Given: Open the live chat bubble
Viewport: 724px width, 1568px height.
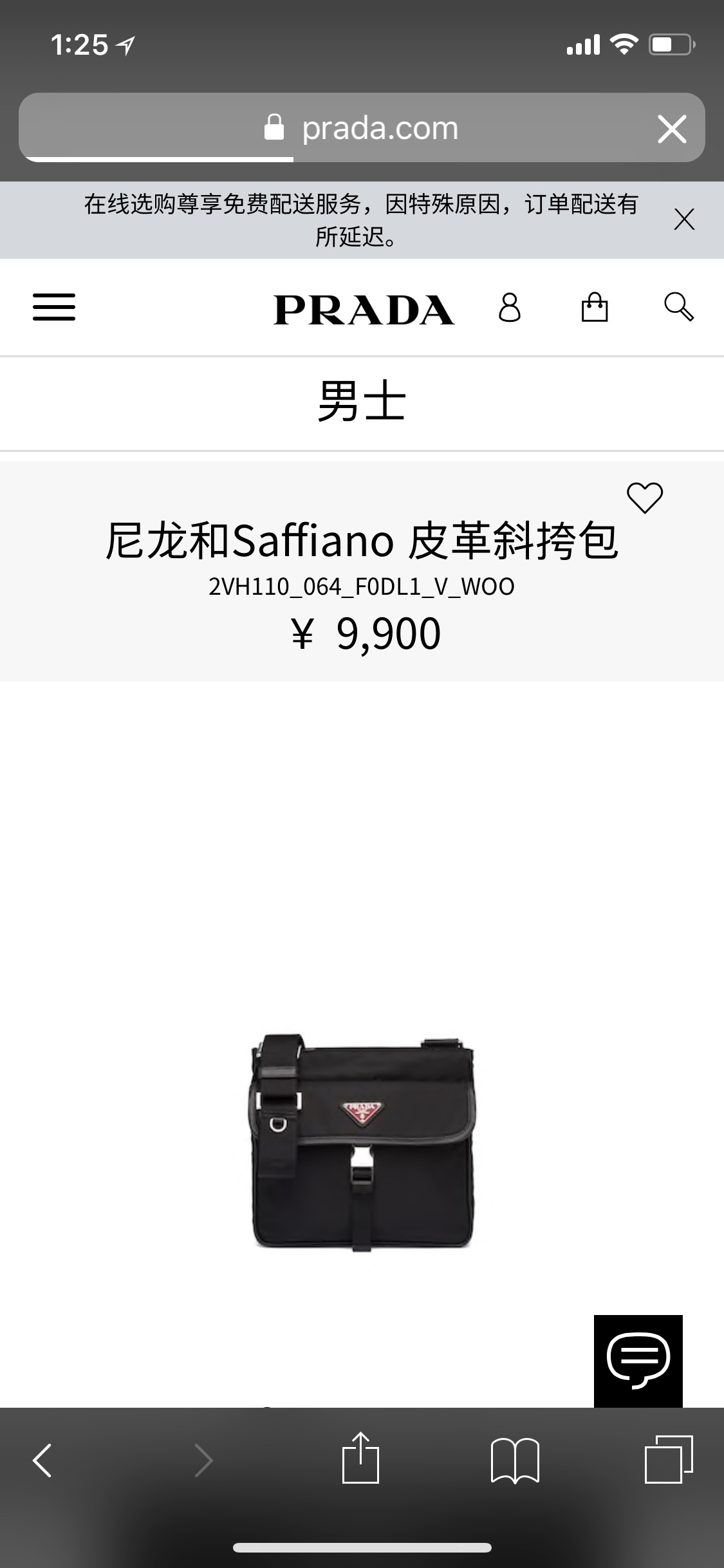Looking at the screenshot, I should [x=638, y=1358].
